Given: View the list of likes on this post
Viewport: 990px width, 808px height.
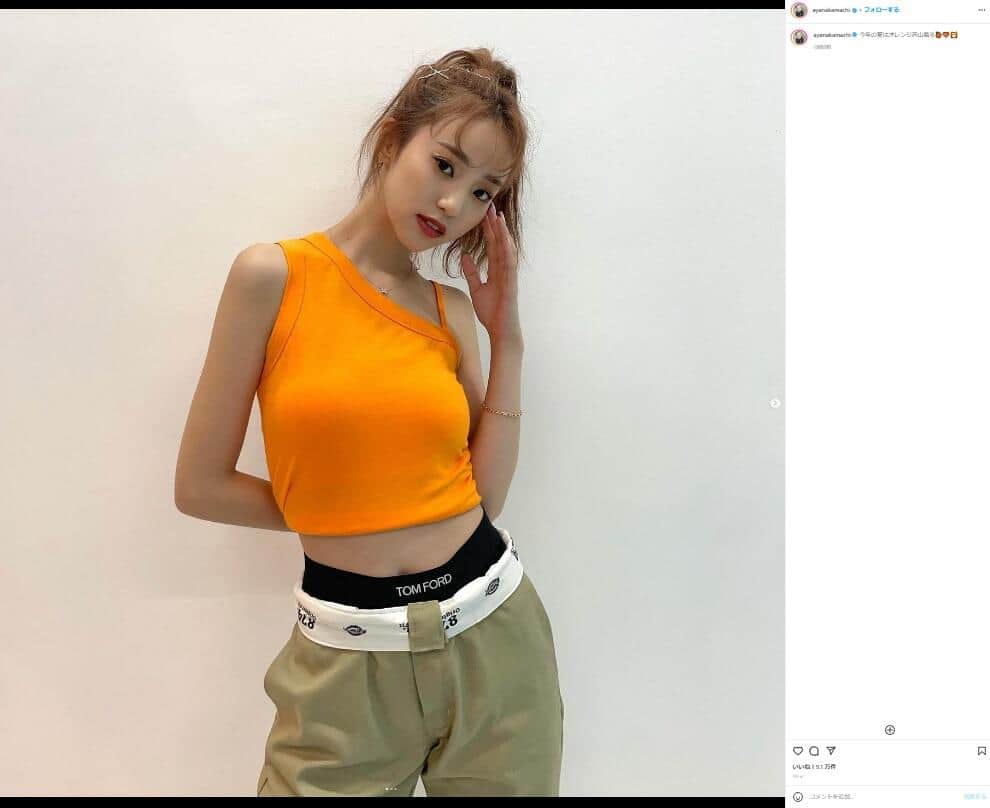Looking at the screenshot, I should point(814,766).
